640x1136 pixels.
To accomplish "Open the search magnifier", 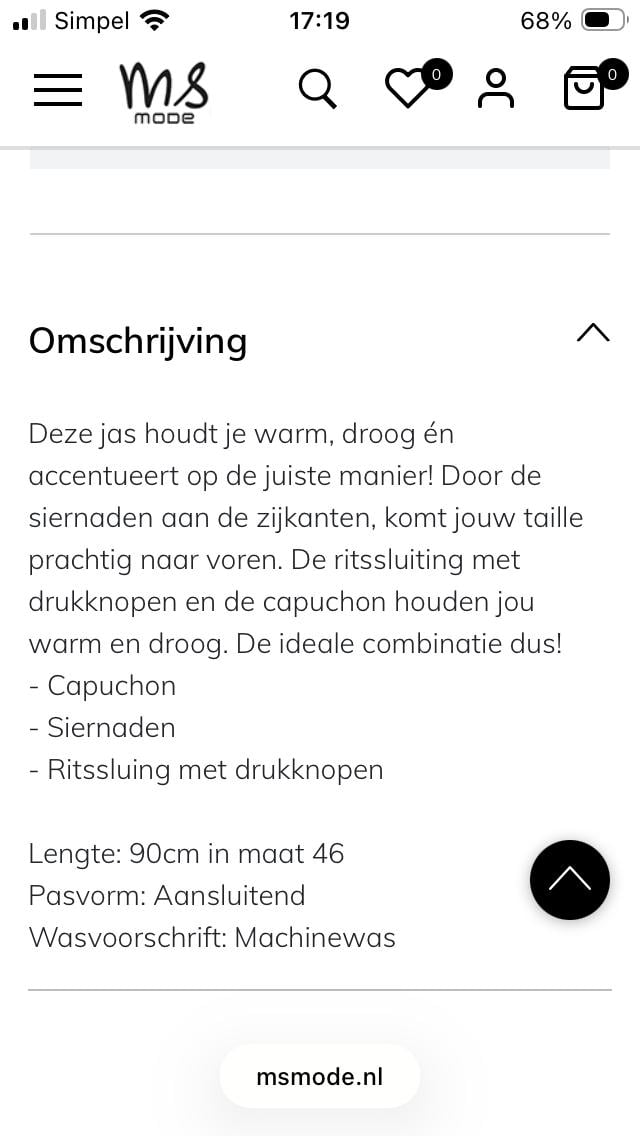I will 318,89.
